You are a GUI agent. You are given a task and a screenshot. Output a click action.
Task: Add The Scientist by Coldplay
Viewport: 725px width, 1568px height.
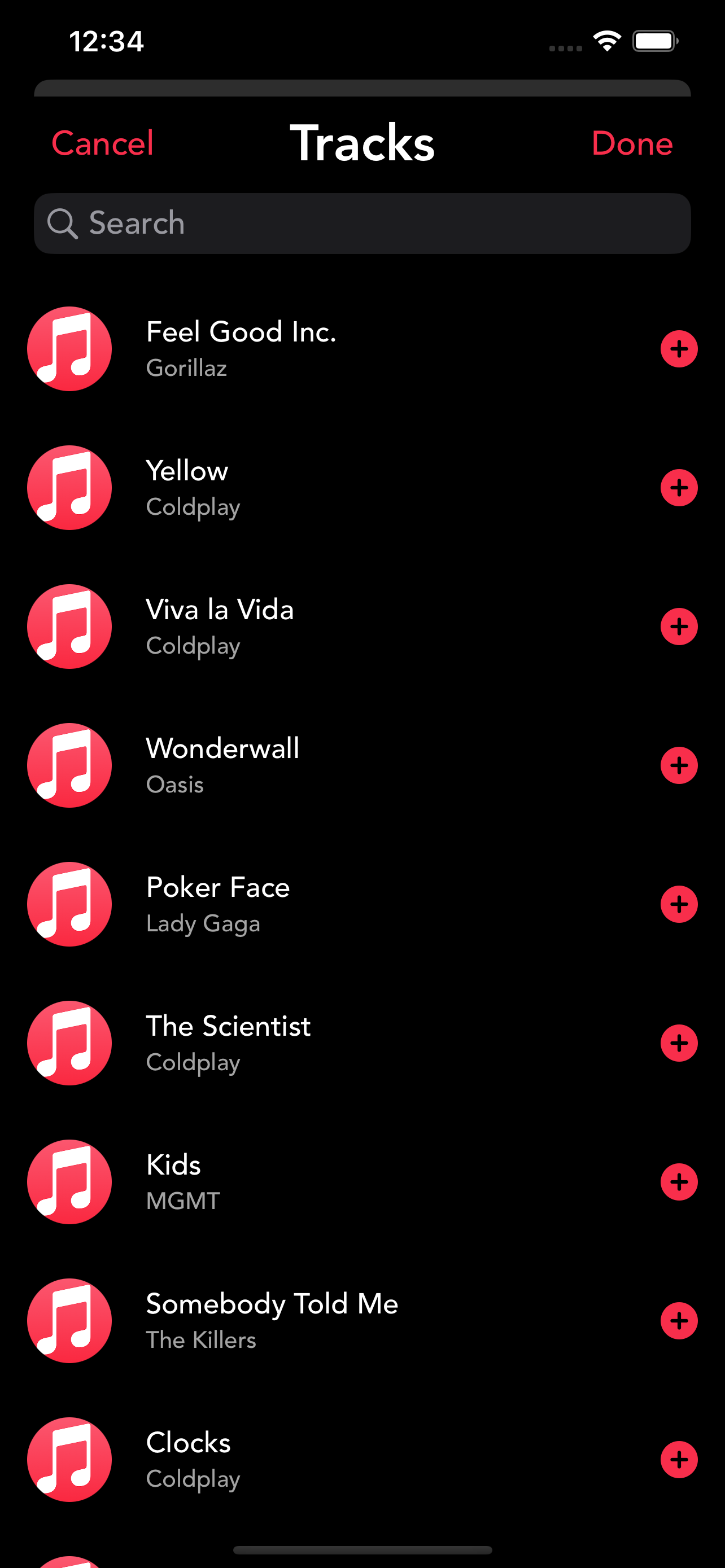[678, 1043]
